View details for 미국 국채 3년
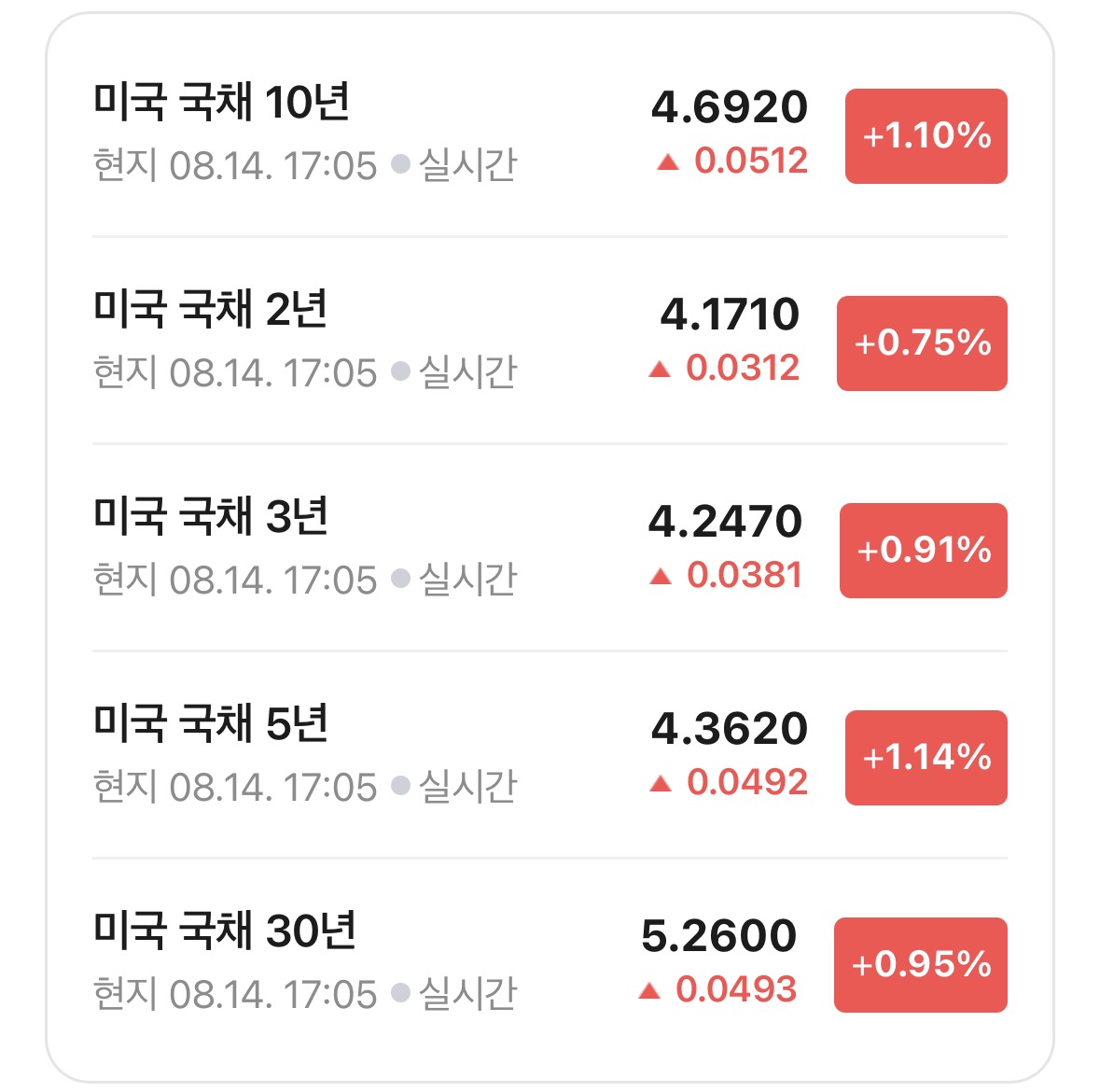The height and width of the screenshot is (1092, 1100). [550, 548]
